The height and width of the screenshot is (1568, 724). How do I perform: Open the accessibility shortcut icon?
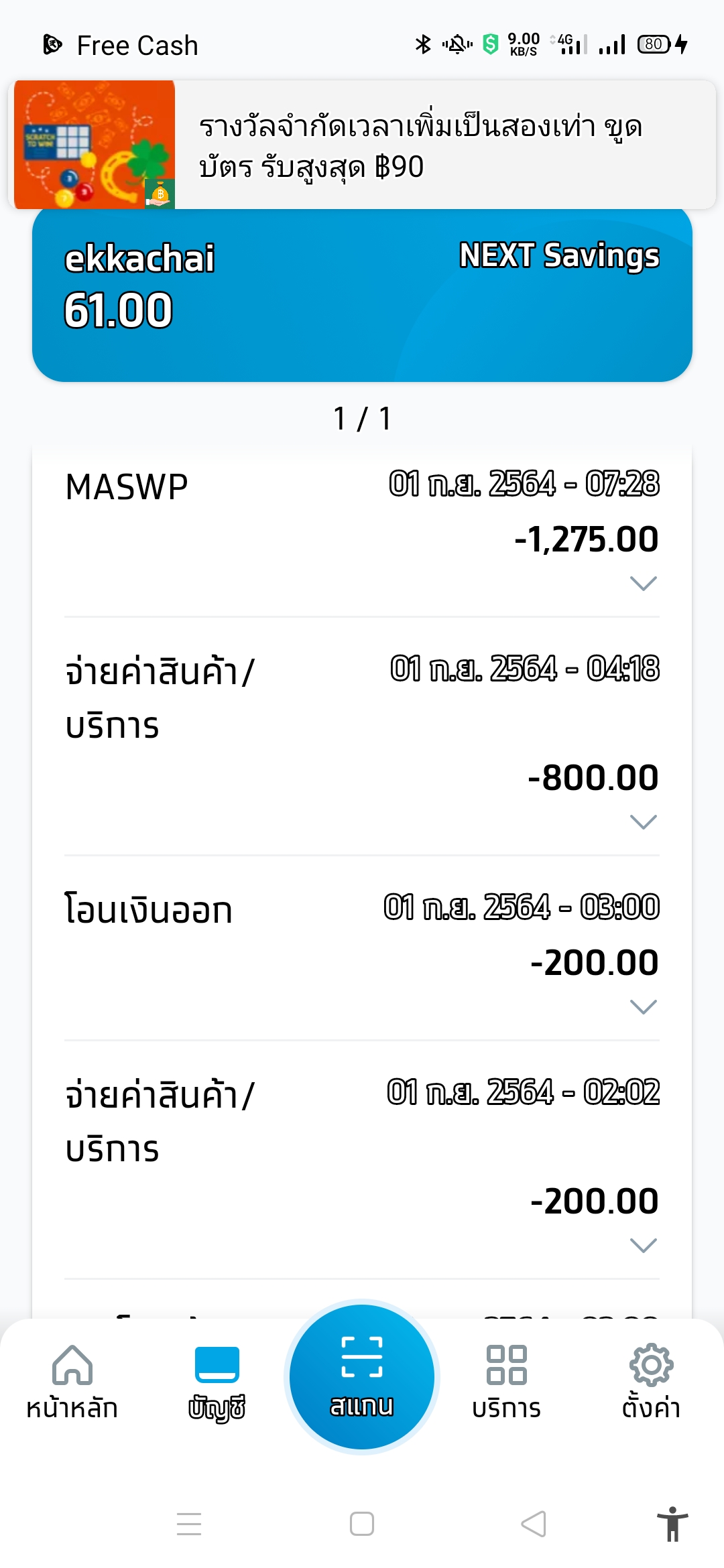click(672, 1524)
